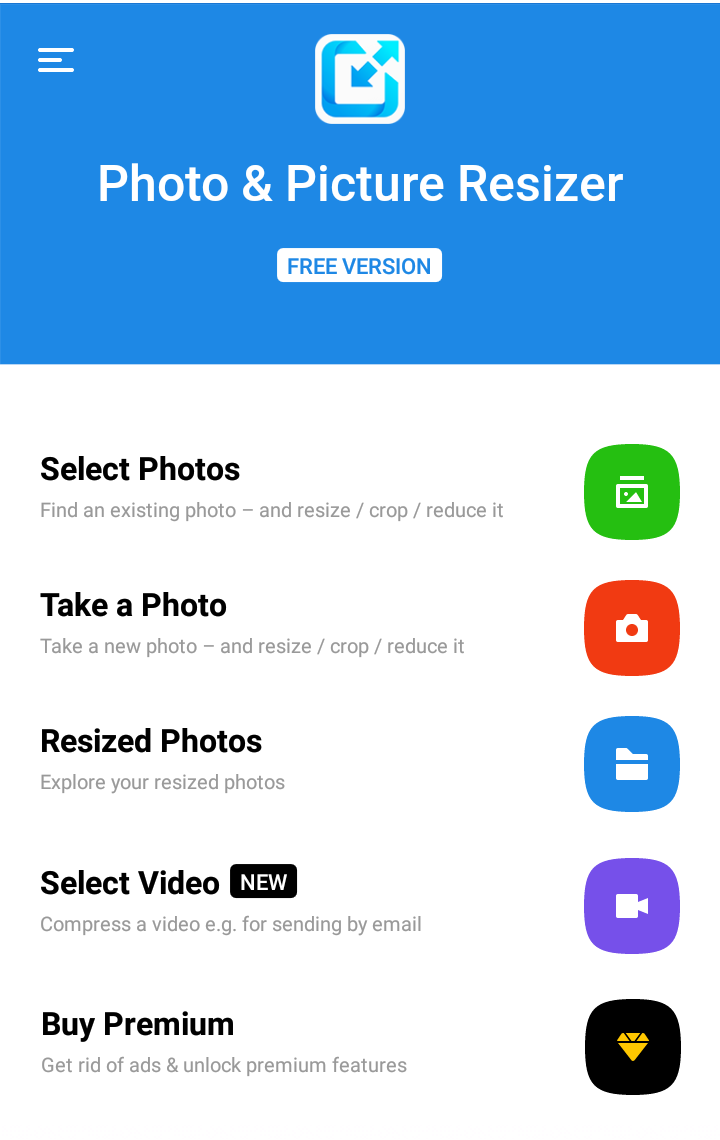Screen dimensions: 720x1140
Task: Tap the green Select Photos gallery icon
Action: tap(631, 492)
